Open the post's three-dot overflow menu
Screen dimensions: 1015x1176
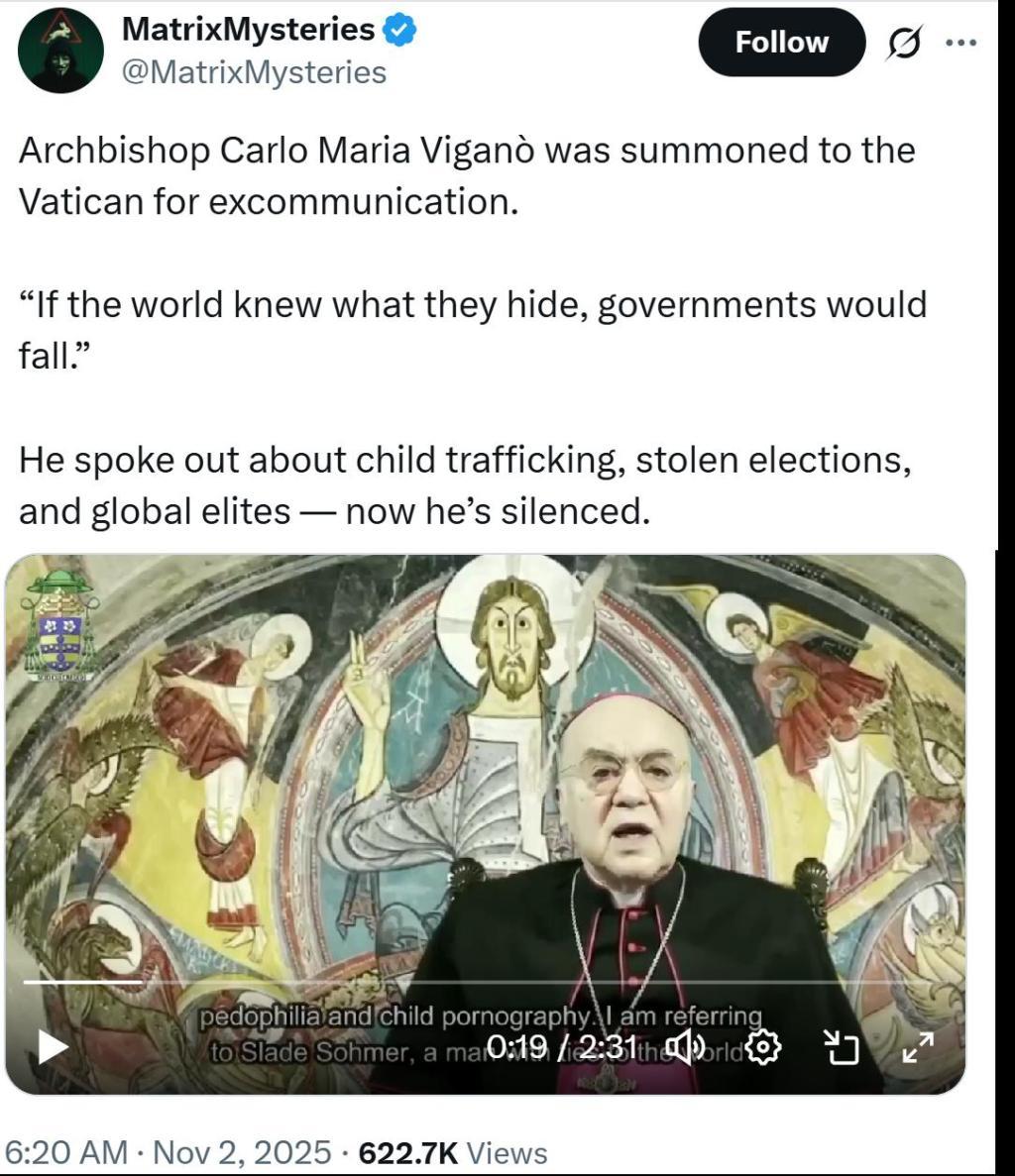pyautogui.click(x=960, y=44)
